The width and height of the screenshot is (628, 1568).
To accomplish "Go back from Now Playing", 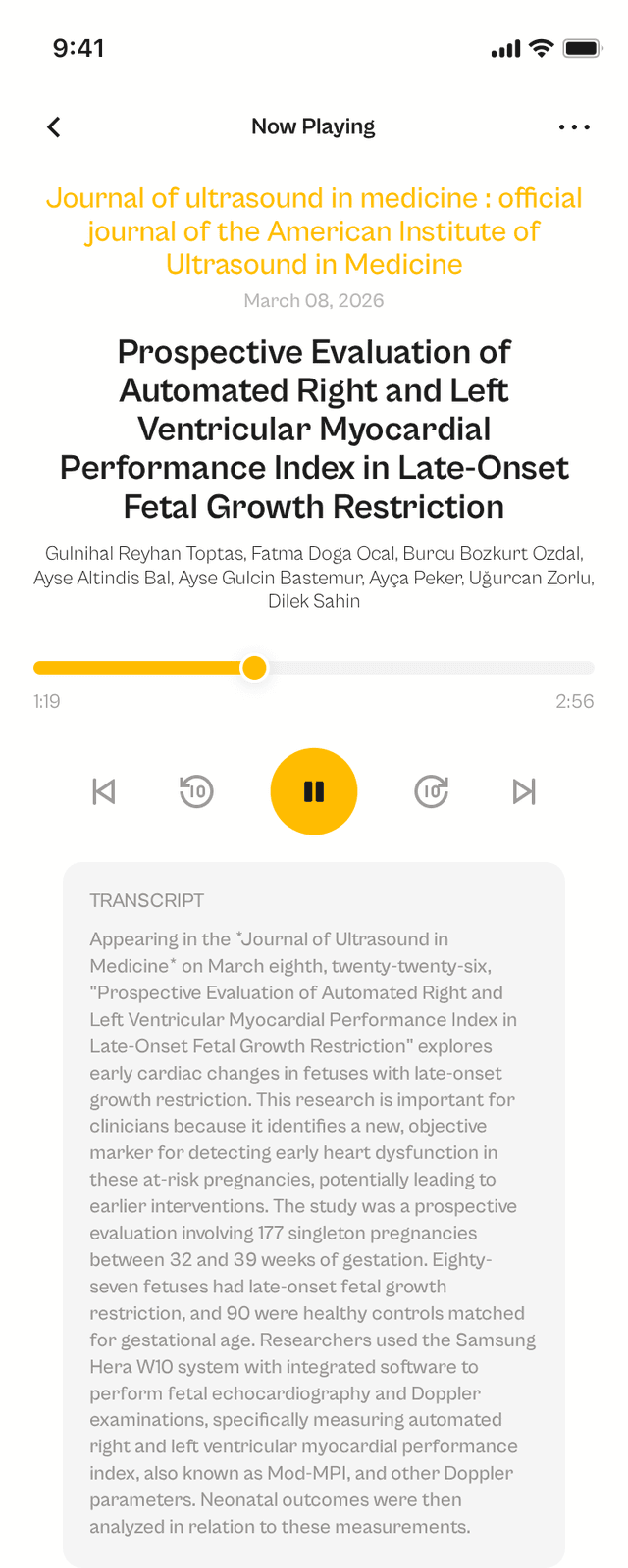I will pyautogui.click(x=54, y=127).
